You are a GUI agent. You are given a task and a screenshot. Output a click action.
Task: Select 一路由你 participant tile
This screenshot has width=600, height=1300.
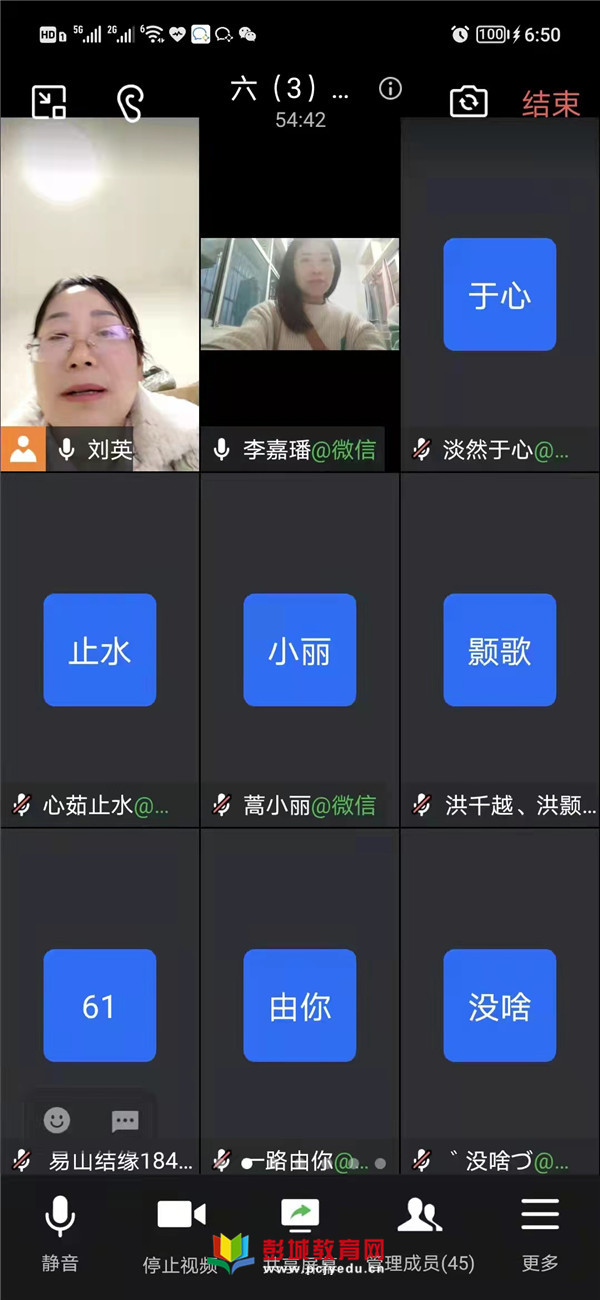pos(299,1005)
